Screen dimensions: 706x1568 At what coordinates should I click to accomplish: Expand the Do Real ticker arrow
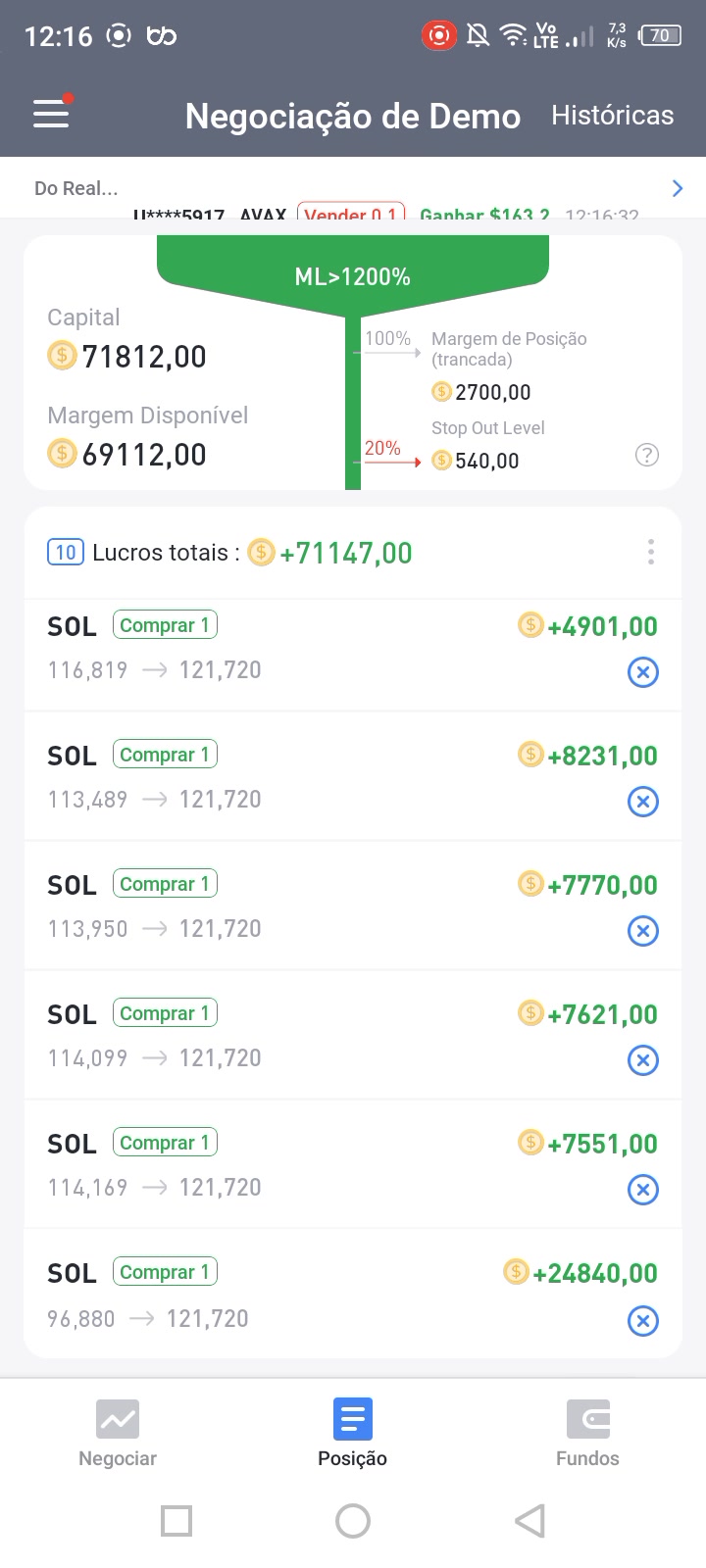pyautogui.click(x=678, y=188)
